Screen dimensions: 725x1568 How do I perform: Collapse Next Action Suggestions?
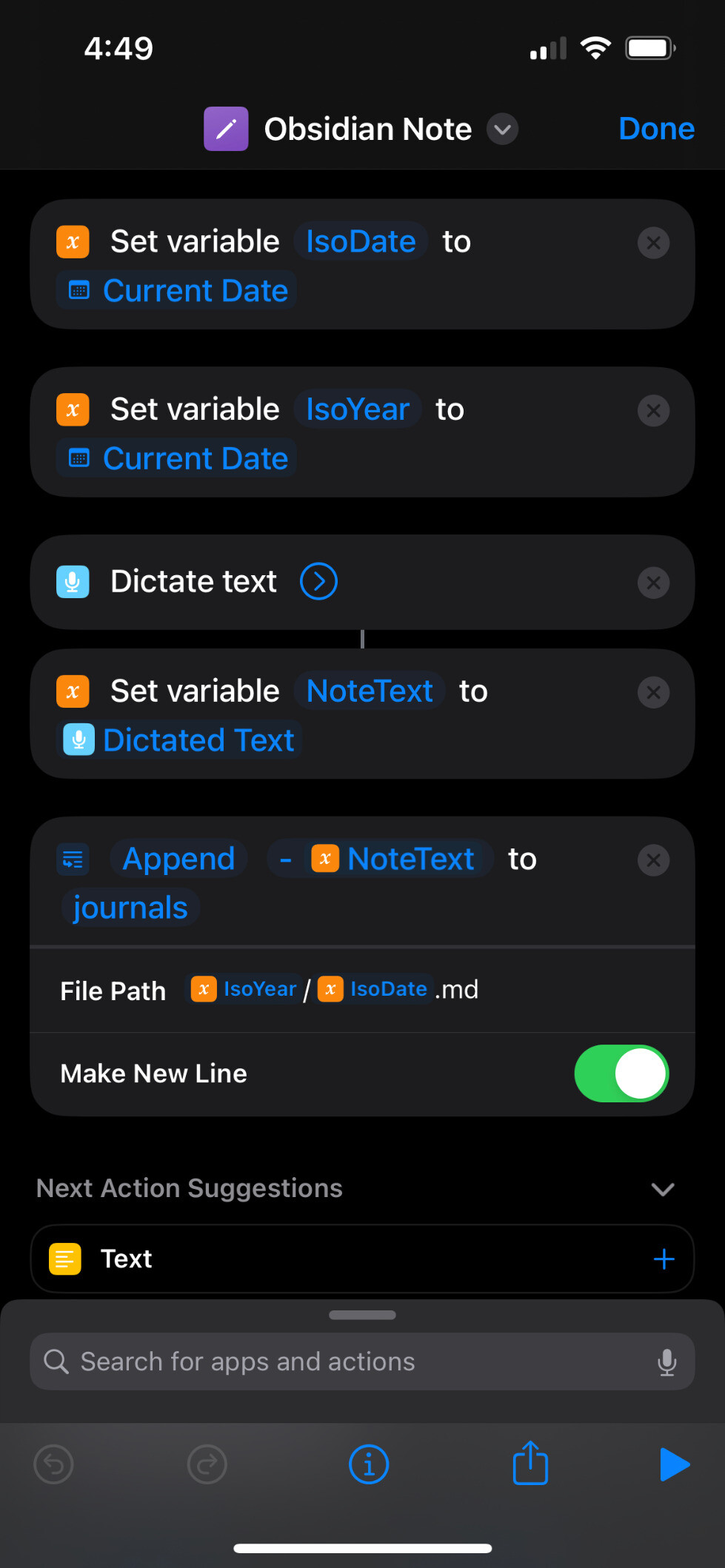tap(662, 1189)
